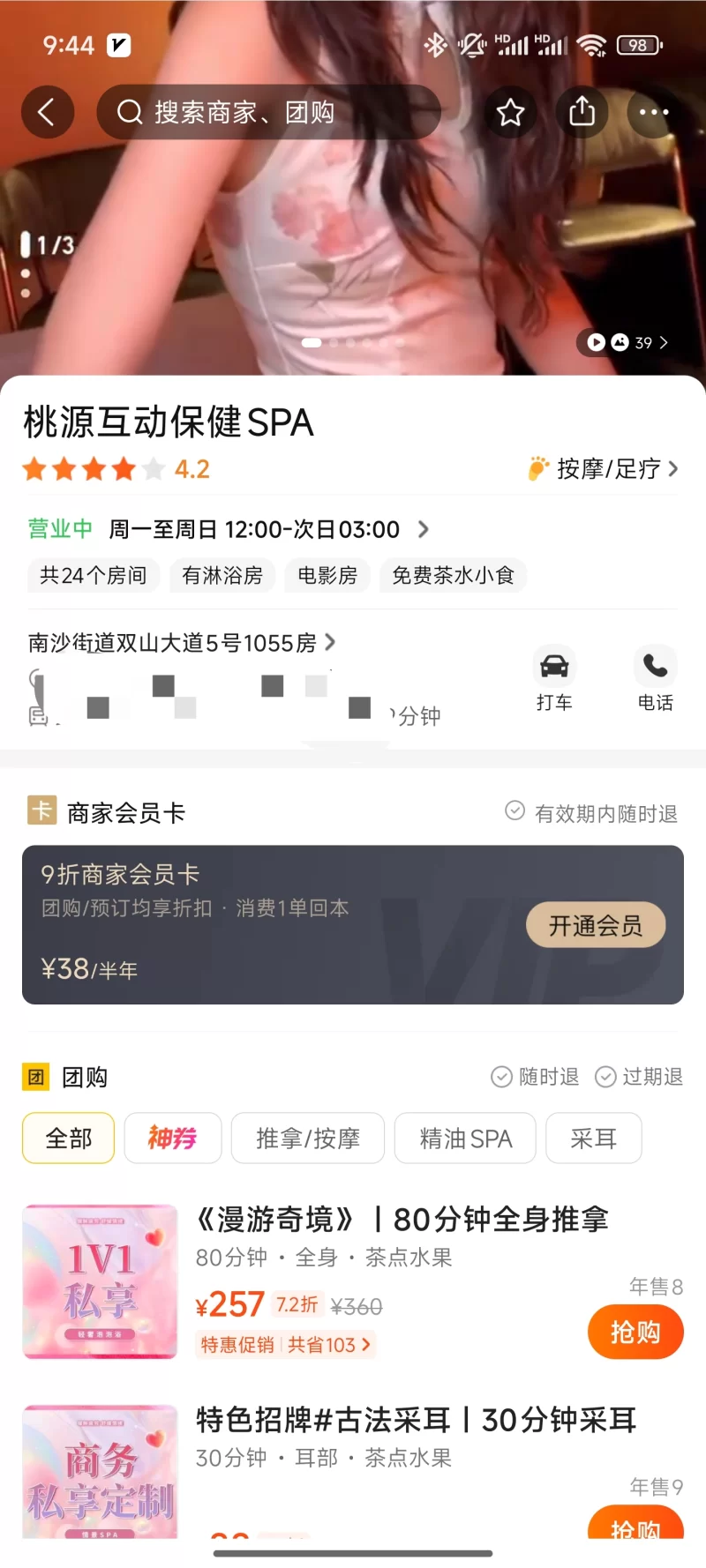The image size is (706, 1568).
Task: Open the 1V1私享 deal thumbnail
Action: [100, 1282]
